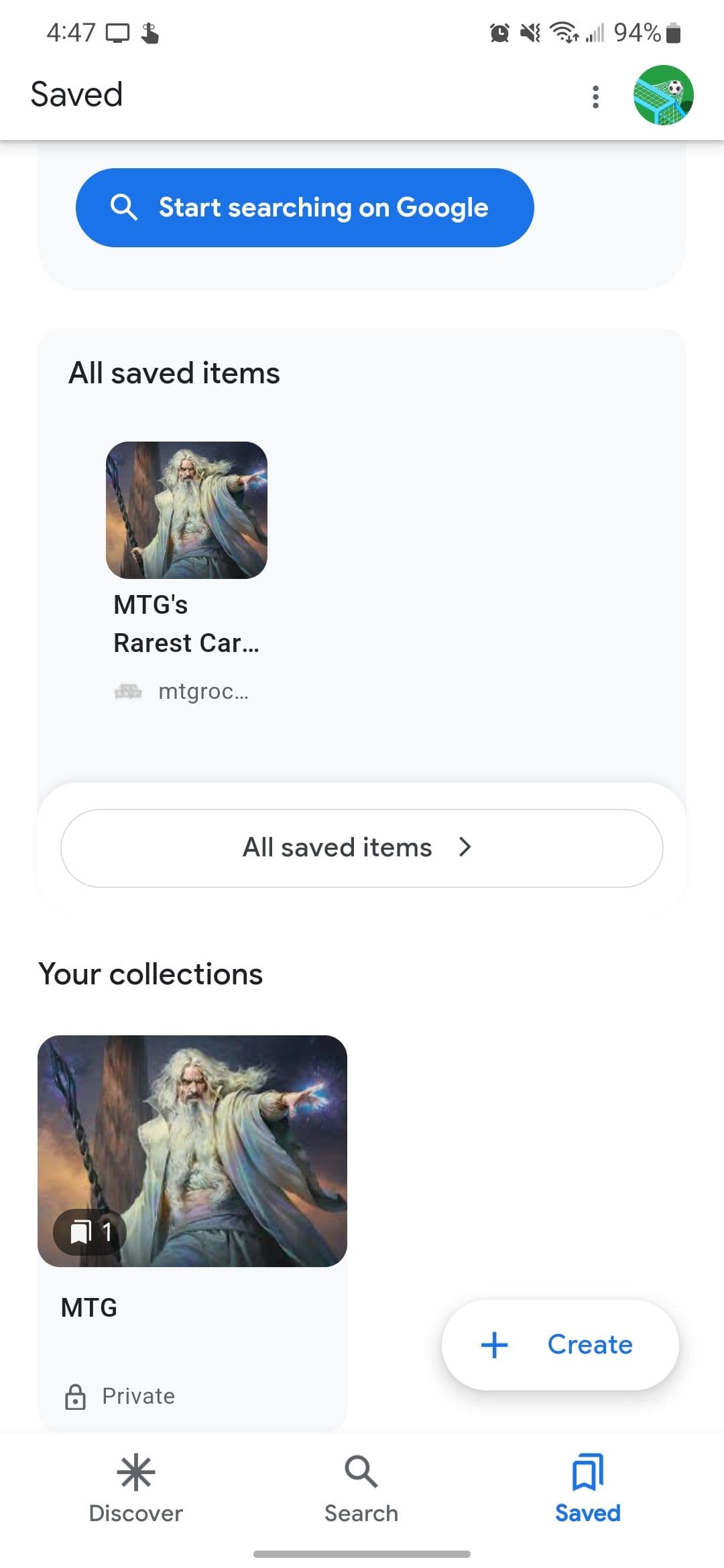The height and width of the screenshot is (1568, 724).
Task: Open the three-dot overflow menu
Action: pyautogui.click(x=595, y=96)
